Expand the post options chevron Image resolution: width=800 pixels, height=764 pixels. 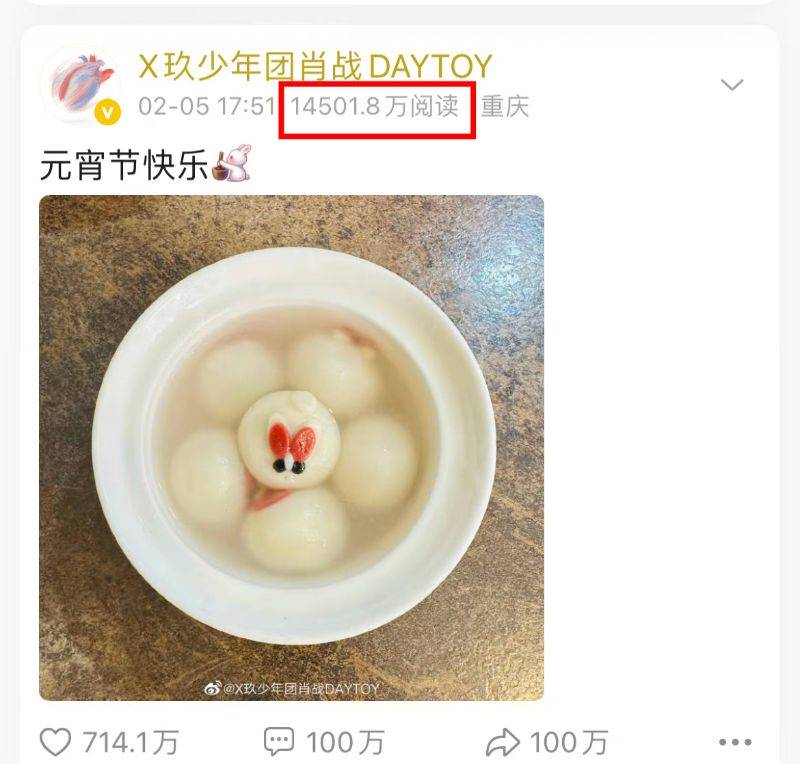click(x=732, y=85)
